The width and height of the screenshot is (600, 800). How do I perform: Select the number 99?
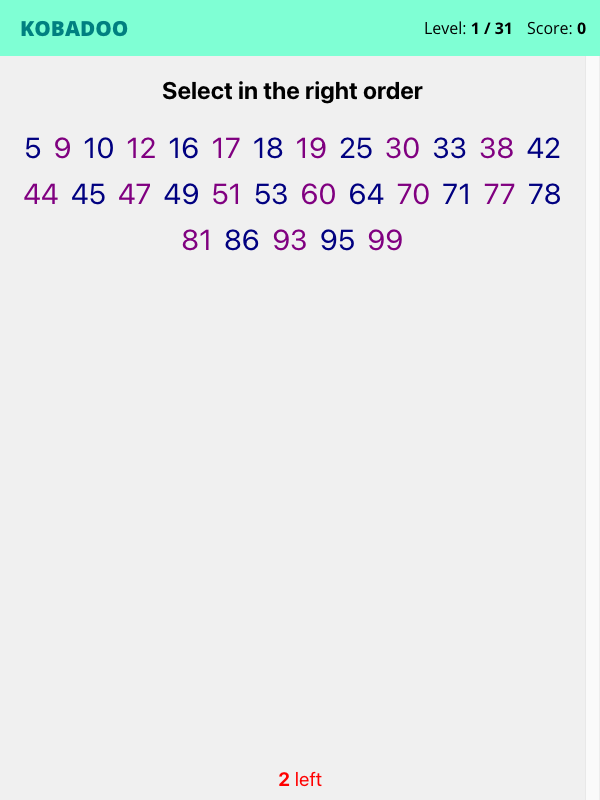385,240
